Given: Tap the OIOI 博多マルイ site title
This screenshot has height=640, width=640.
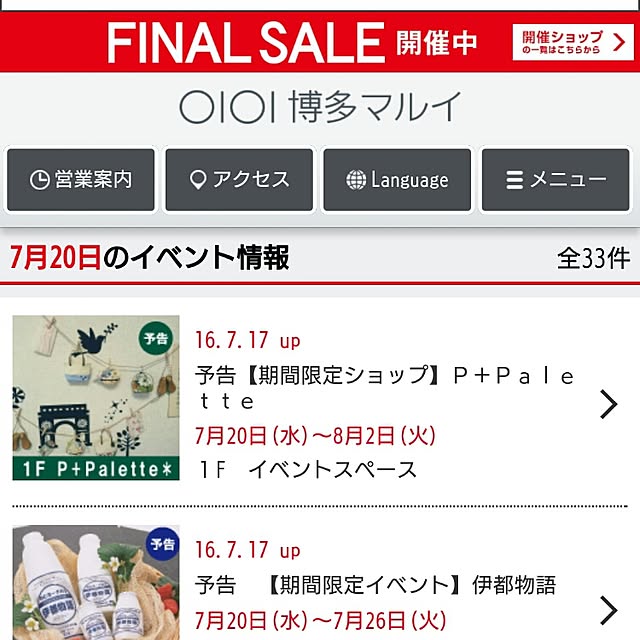Looking at the screenshot, I should point(320,106).
